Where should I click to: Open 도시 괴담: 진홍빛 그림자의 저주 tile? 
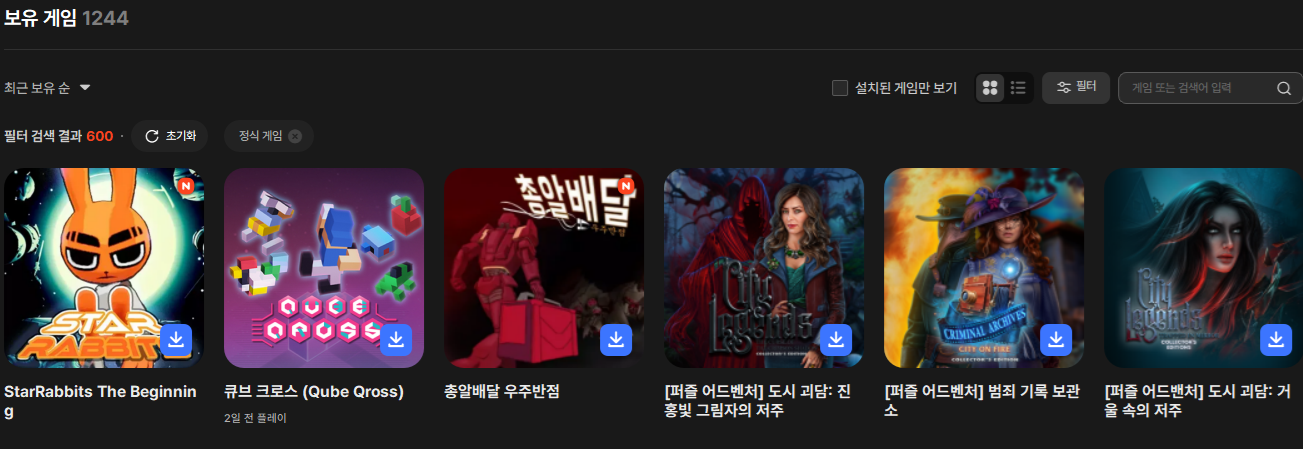[764, 260]
